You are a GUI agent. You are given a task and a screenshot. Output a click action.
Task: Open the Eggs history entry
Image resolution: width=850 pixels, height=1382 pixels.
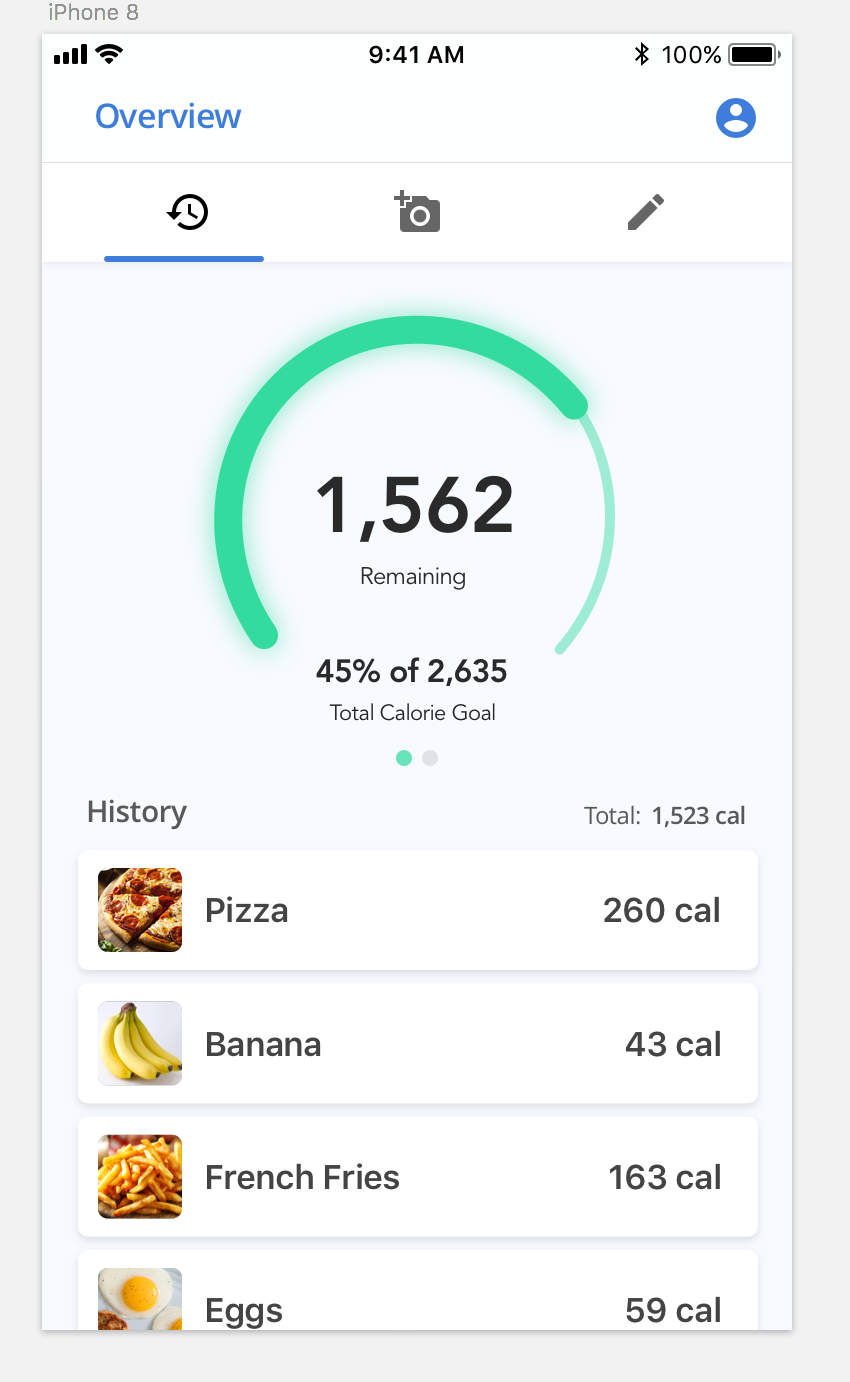tap(417, 1300)
